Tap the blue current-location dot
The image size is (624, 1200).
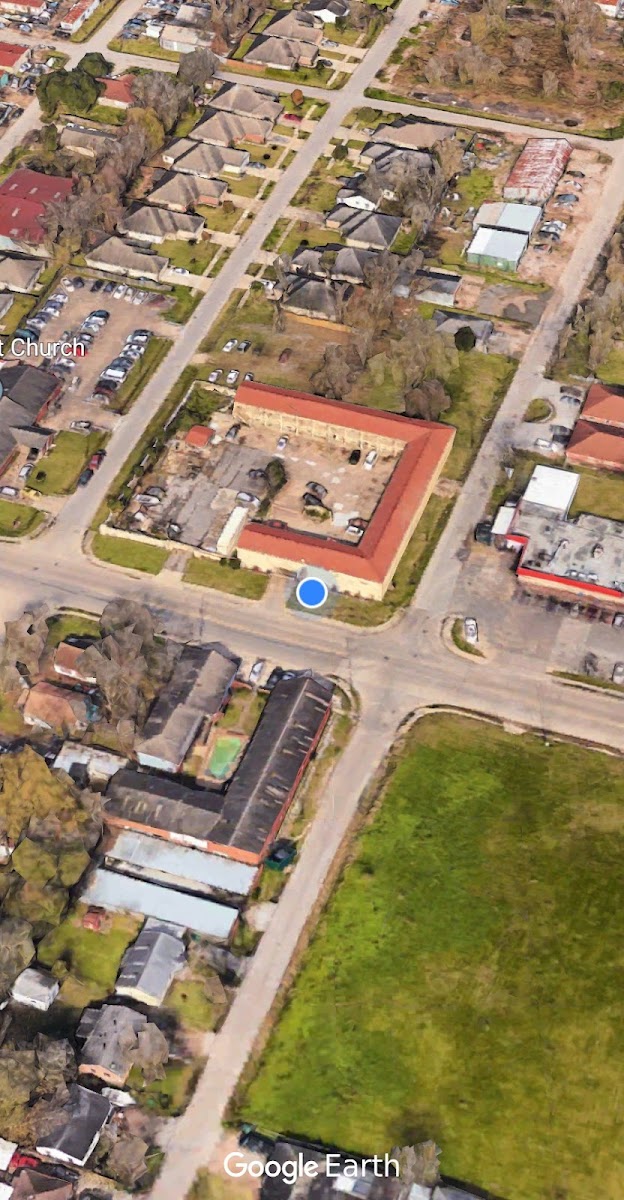312,593
